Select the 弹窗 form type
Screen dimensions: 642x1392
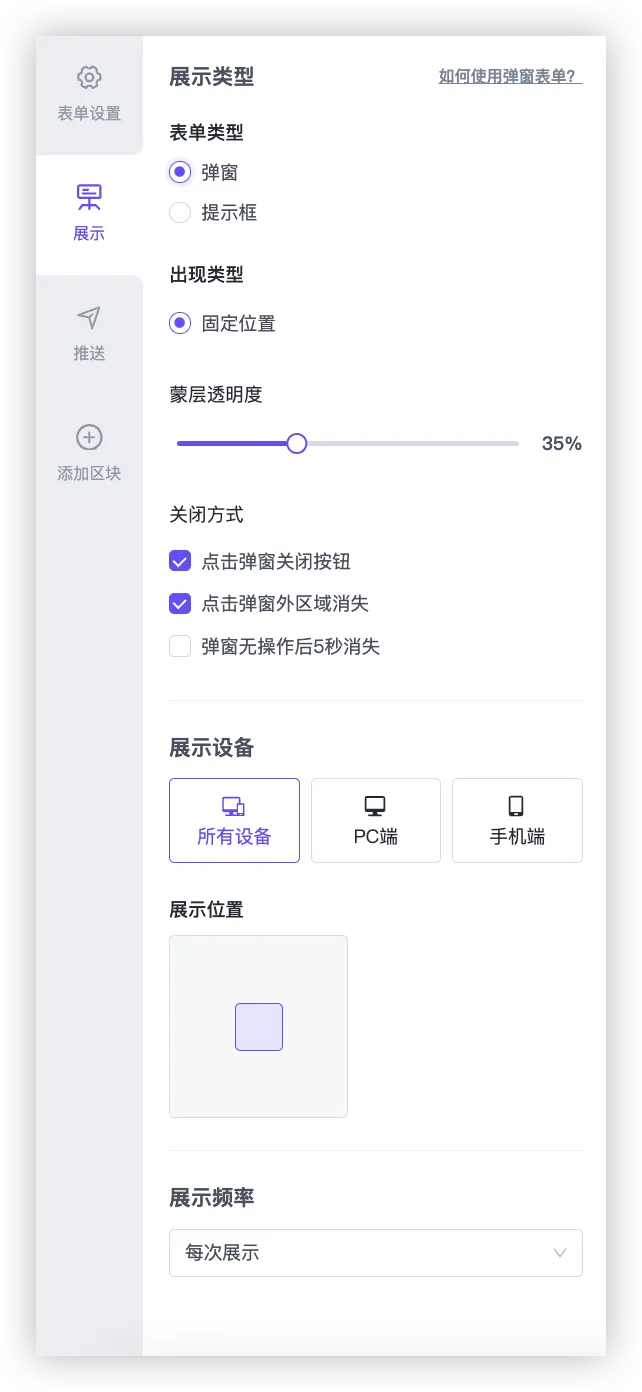coord(180,172)
